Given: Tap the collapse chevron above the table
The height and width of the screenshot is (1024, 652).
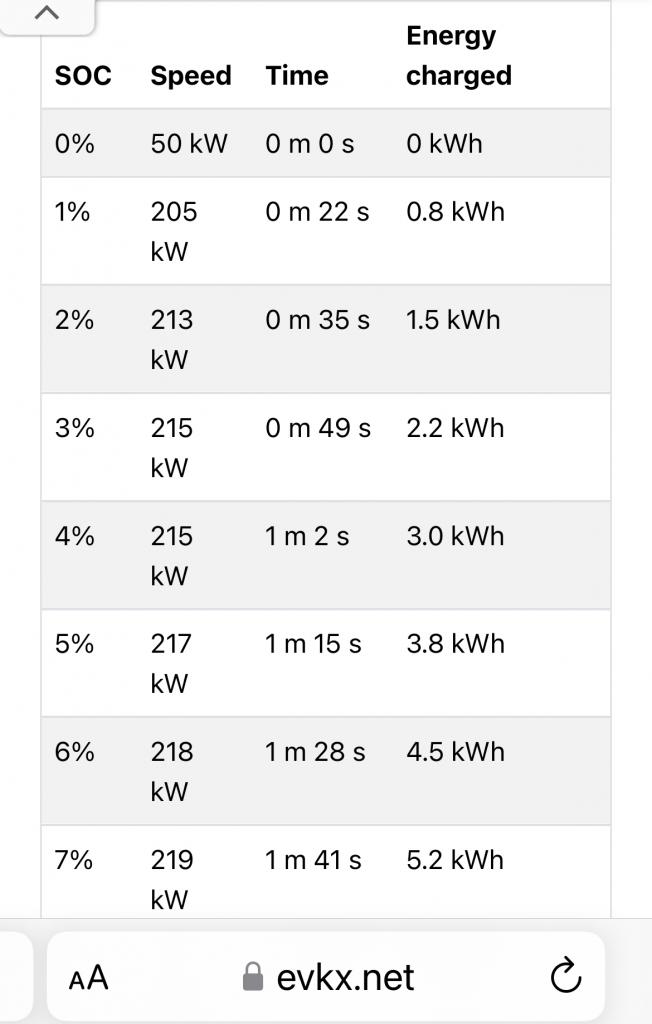Looking at the screenshot, I should (x=46, y=14).
